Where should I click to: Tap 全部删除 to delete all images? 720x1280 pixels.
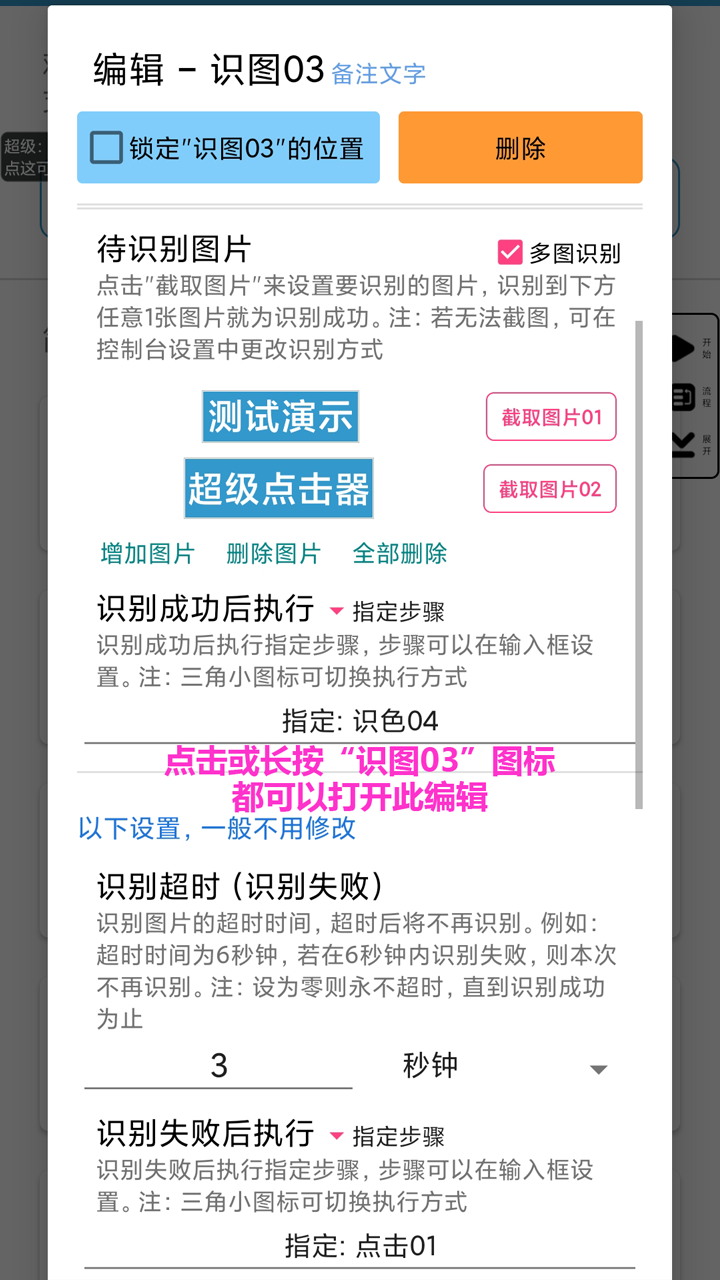click(x=399, y=554)
